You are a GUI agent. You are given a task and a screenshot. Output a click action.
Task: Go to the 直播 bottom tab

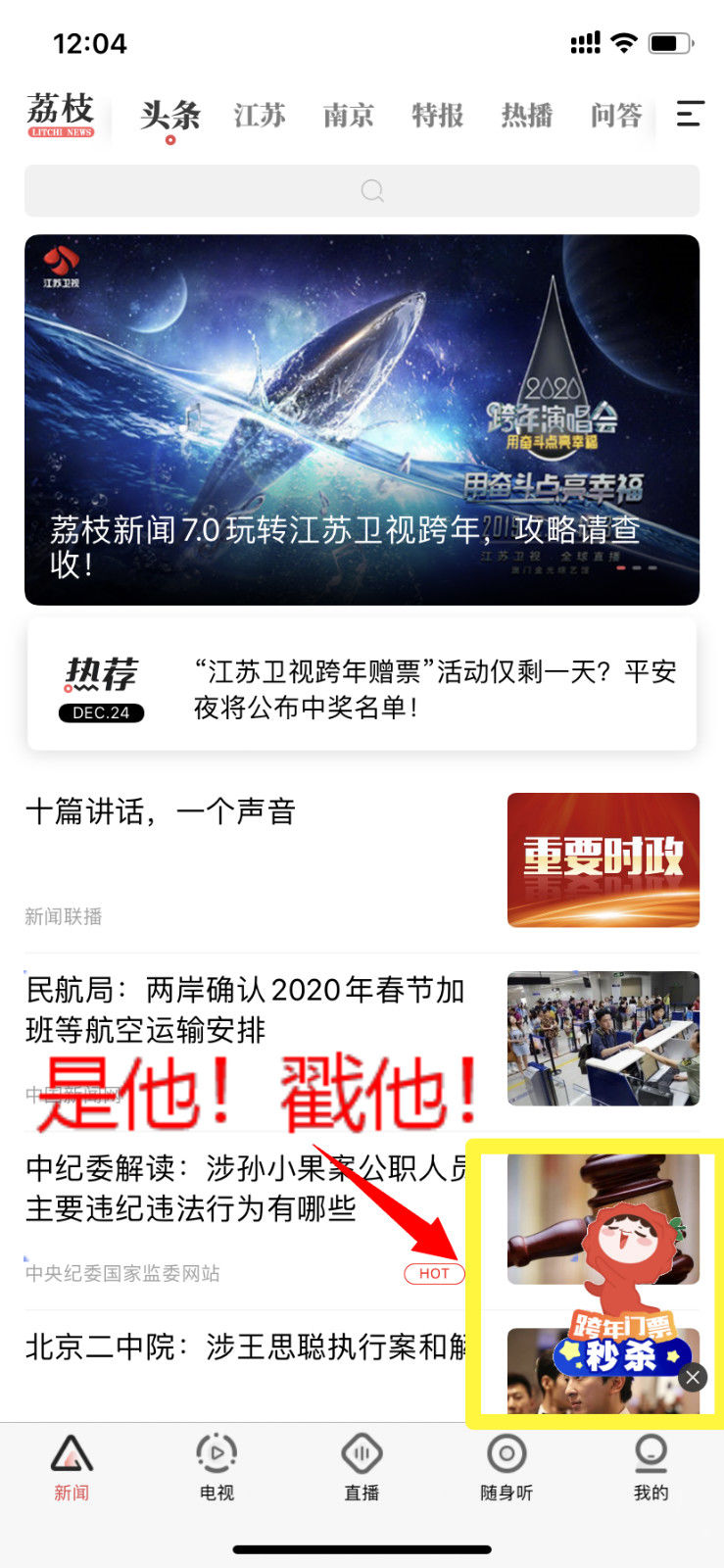point(362,1466)
